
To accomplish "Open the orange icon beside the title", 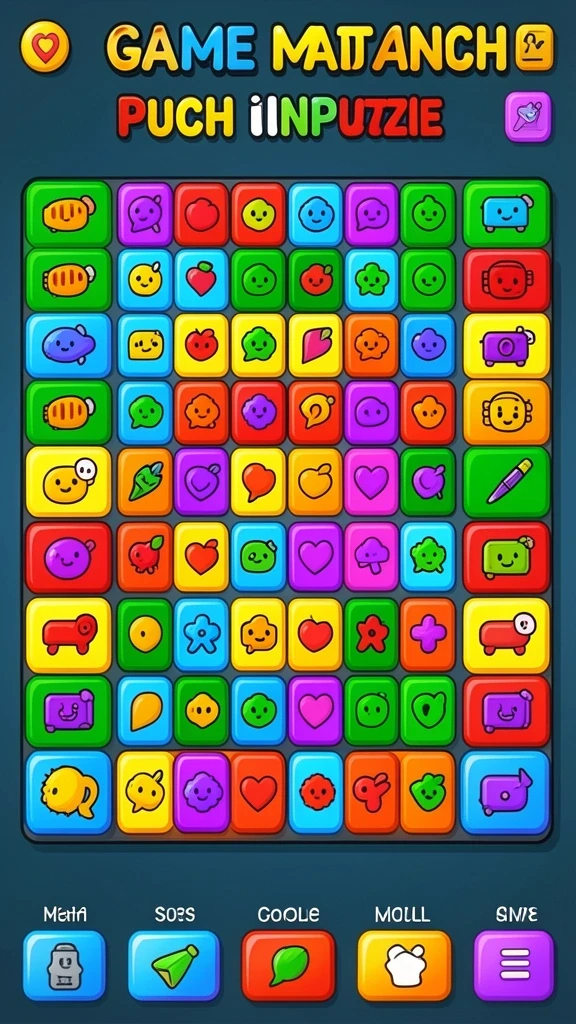I will (534, 47).
